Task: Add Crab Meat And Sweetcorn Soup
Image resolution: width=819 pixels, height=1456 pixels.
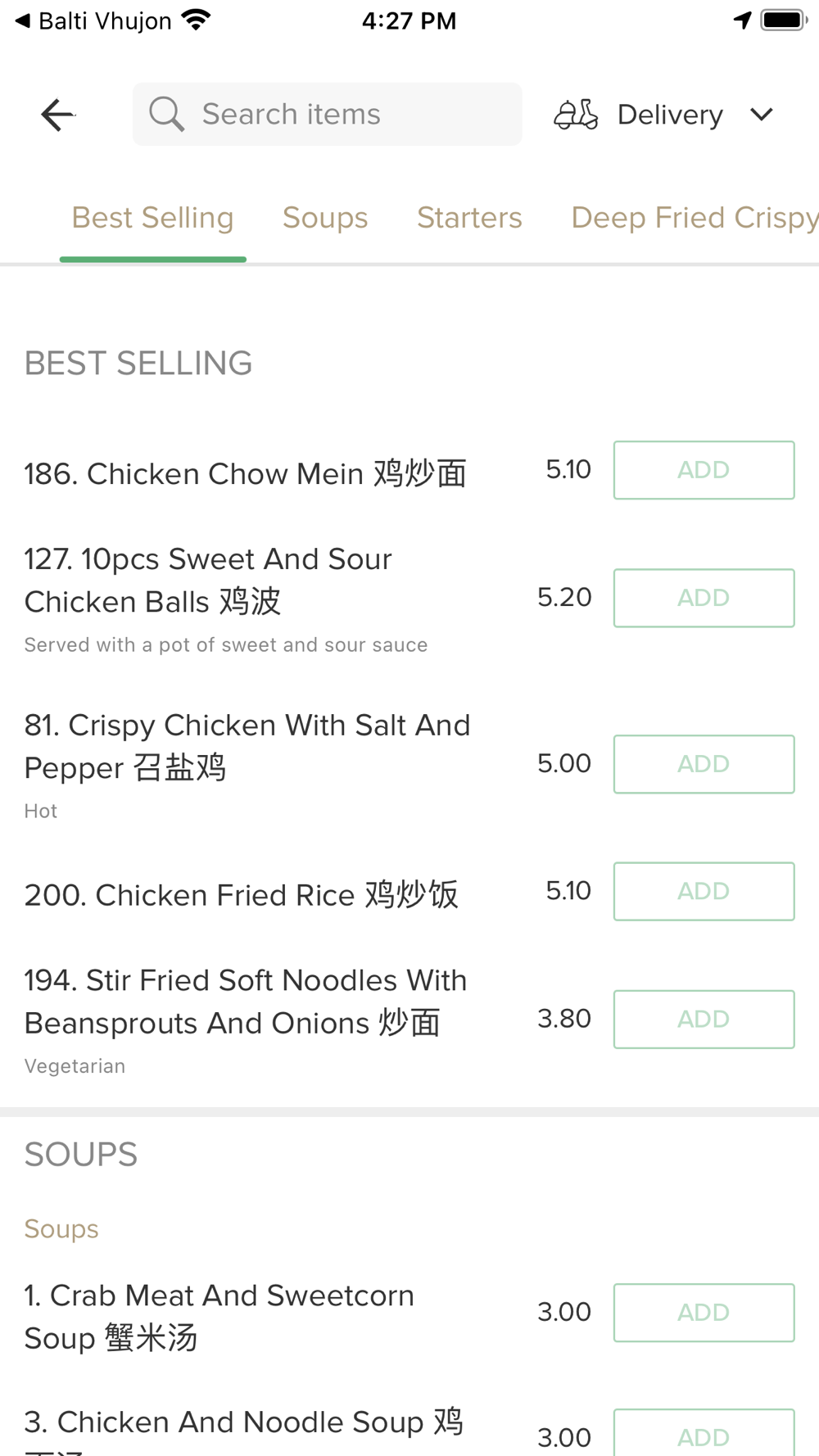Action: click(x=704, y=1313)
